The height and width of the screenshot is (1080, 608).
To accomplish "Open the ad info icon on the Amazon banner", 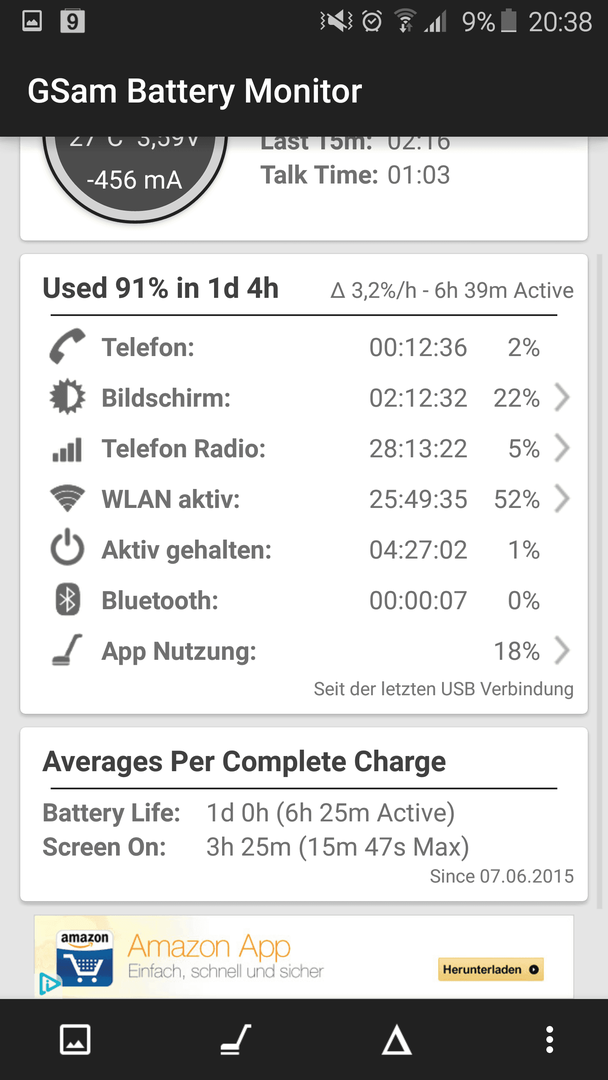I will pos(50,984).
